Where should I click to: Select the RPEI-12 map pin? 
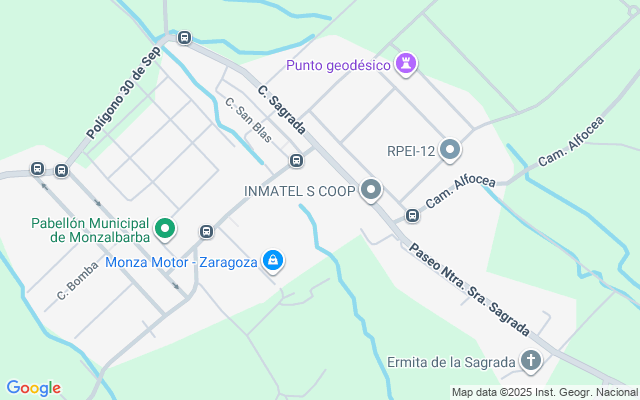click(x=450, y=151)
